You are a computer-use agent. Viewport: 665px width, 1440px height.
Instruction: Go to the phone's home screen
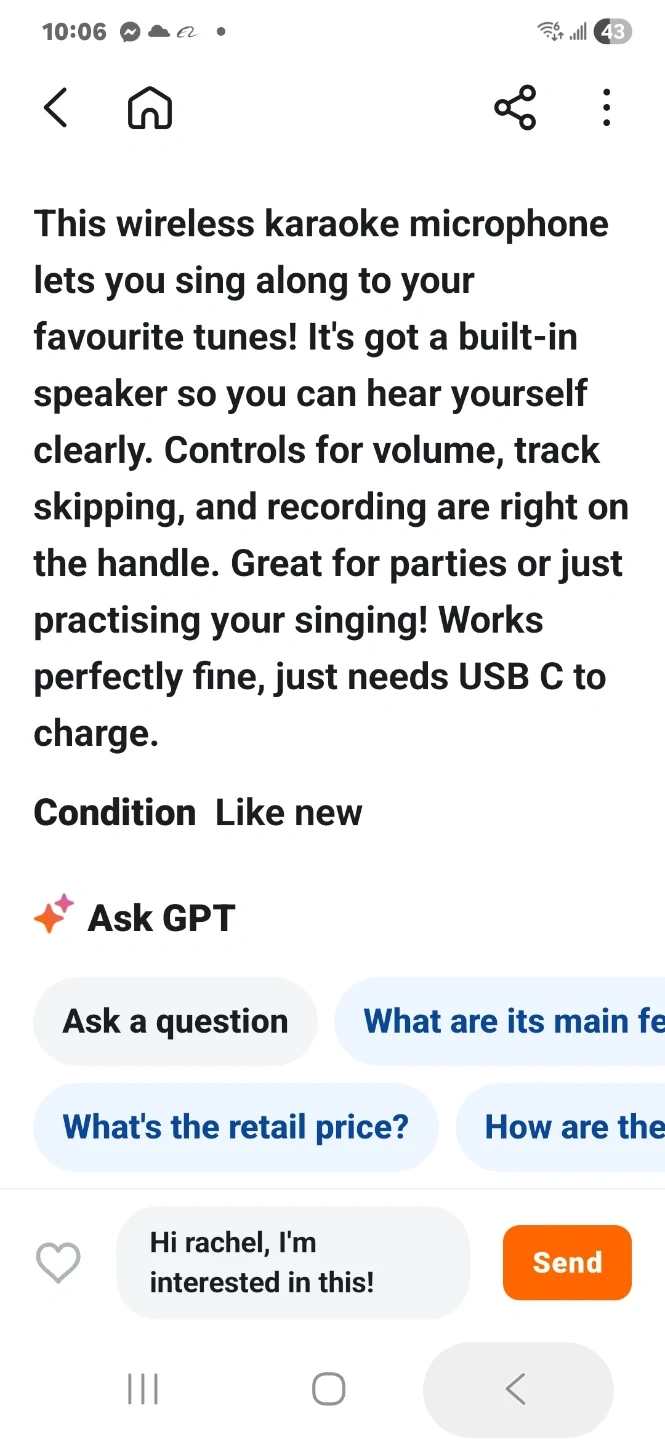coord(329,1389)
